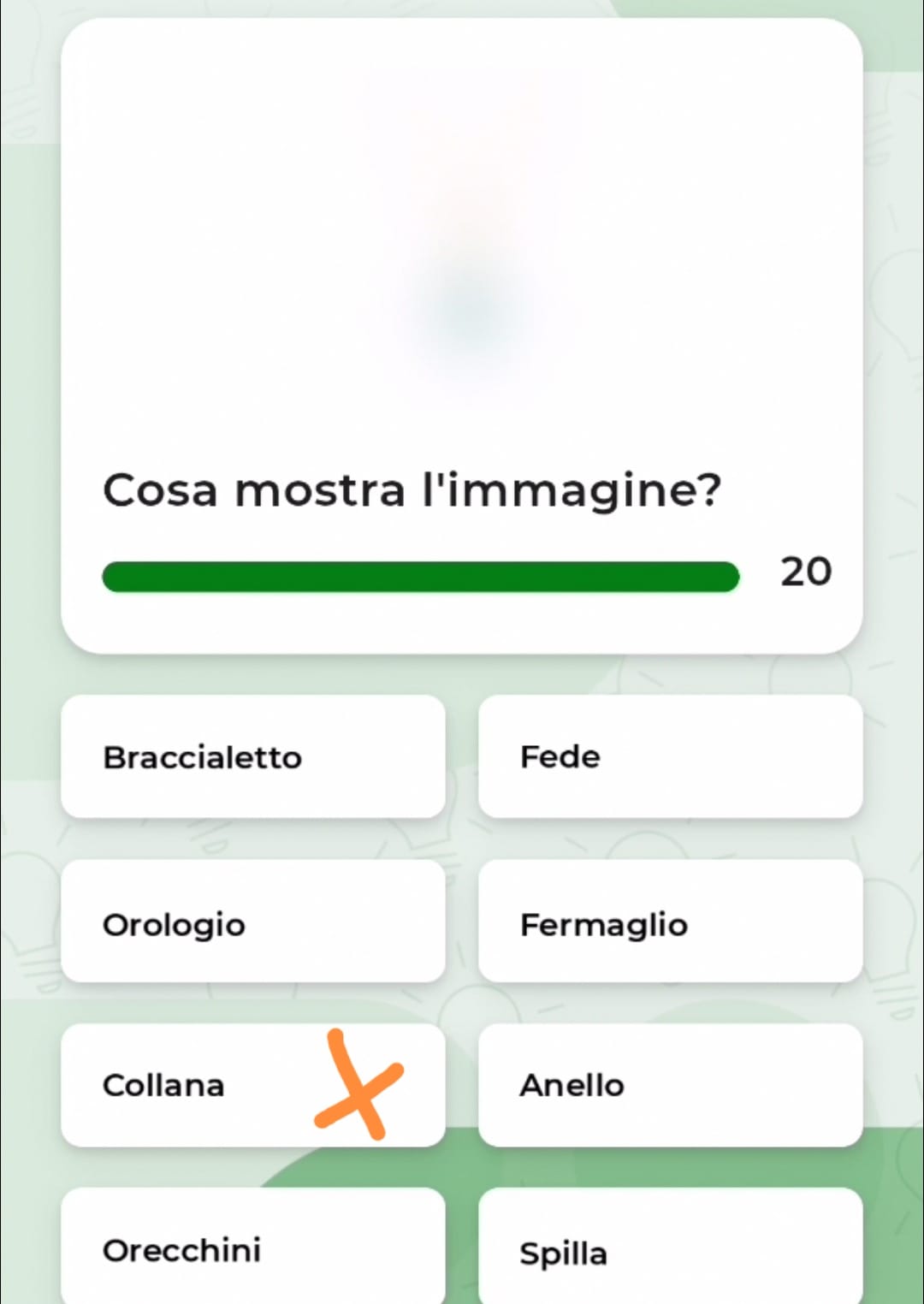
Task: Choose the Anello option
Action: tap(670, 1085)
